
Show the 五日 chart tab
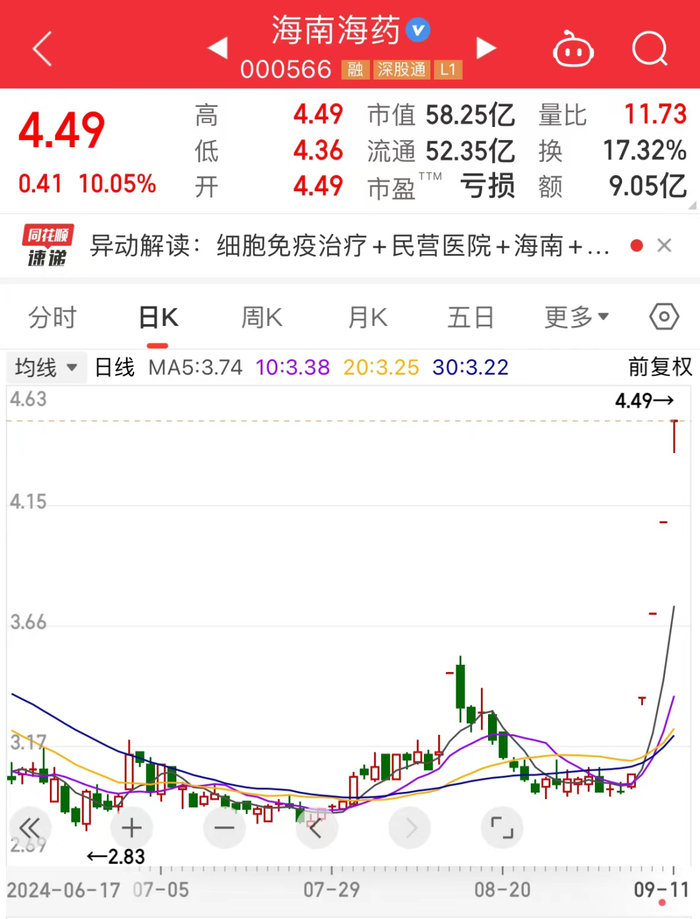pyautogui.click(x=471, y=318)
